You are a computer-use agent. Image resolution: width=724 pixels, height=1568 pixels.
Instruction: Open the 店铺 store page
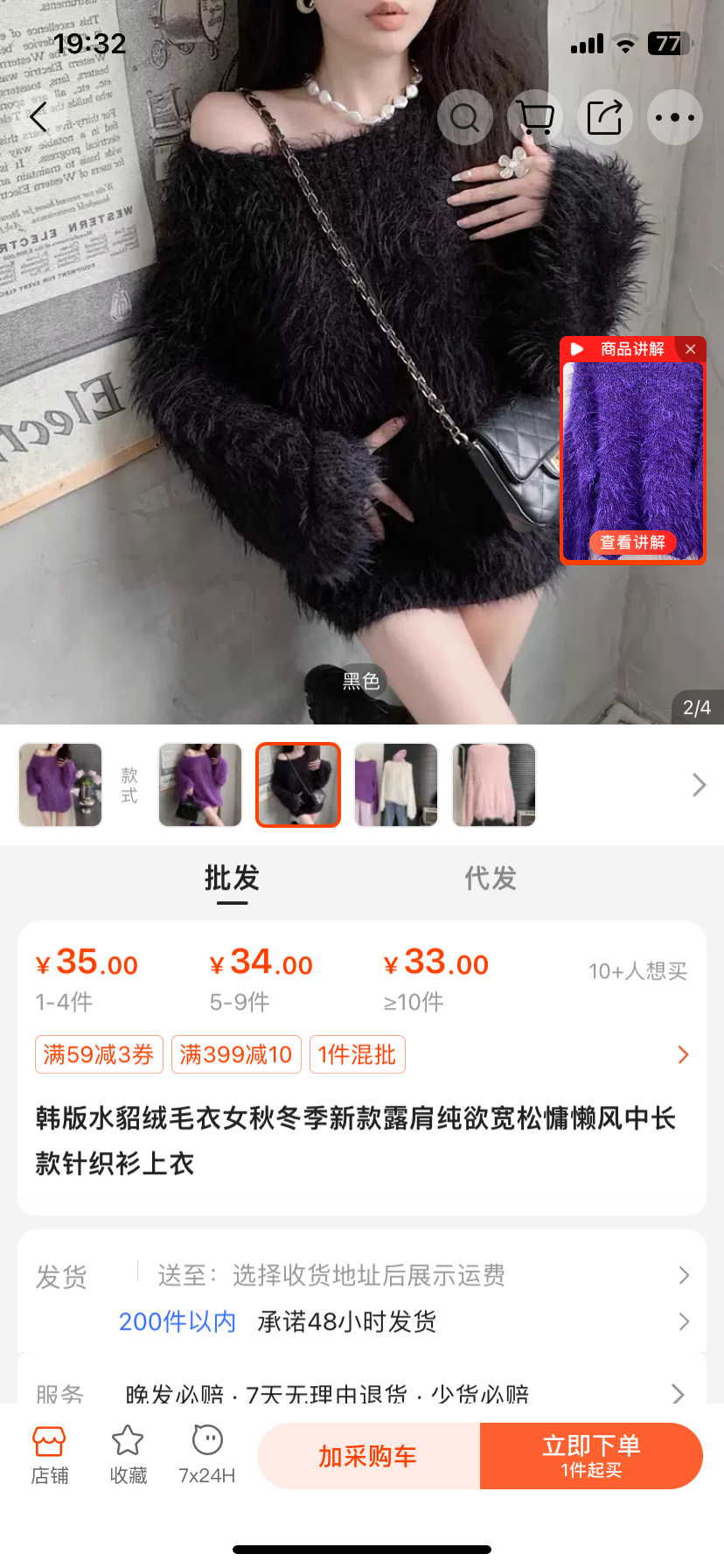(x=50, y=1455)
